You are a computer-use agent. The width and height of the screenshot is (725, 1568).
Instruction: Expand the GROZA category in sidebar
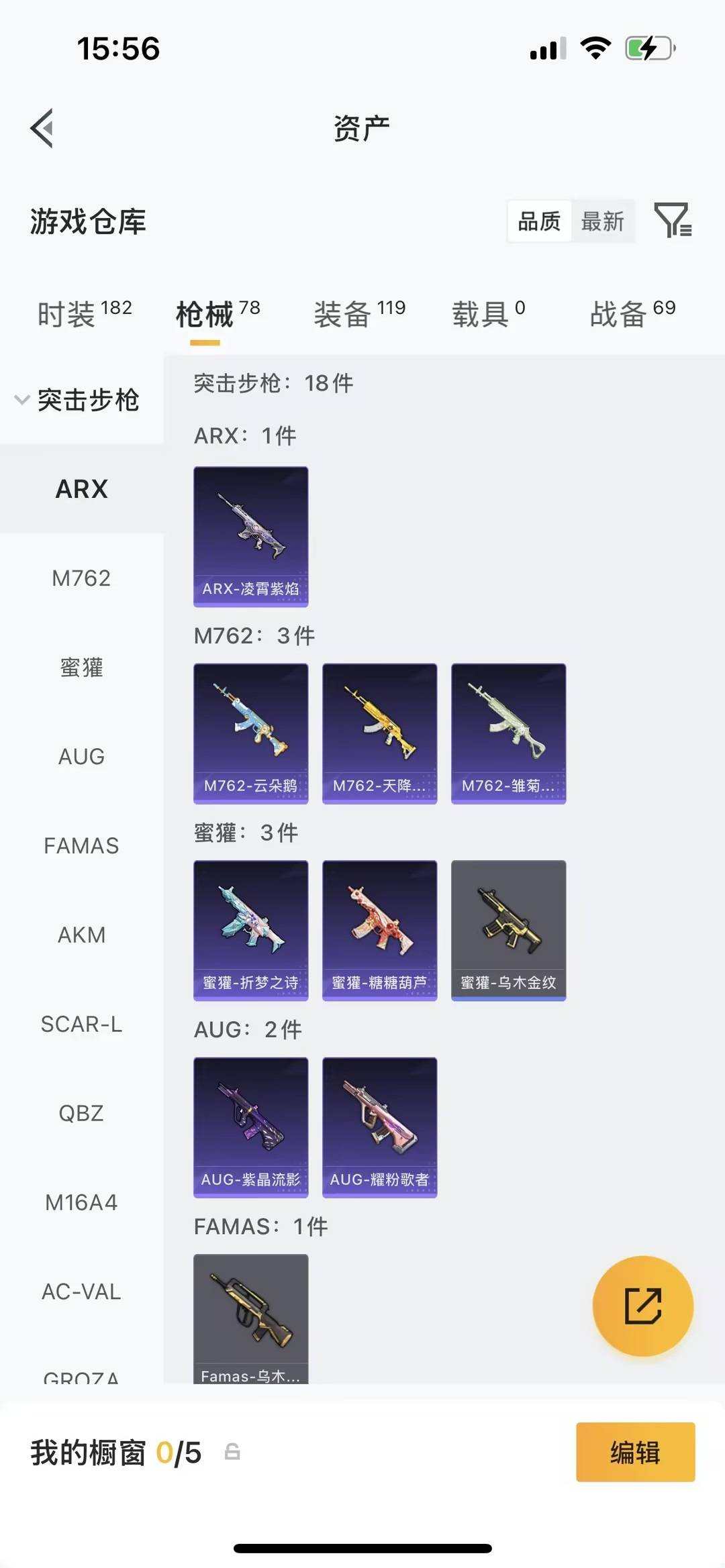click(x=81, y=1379)
